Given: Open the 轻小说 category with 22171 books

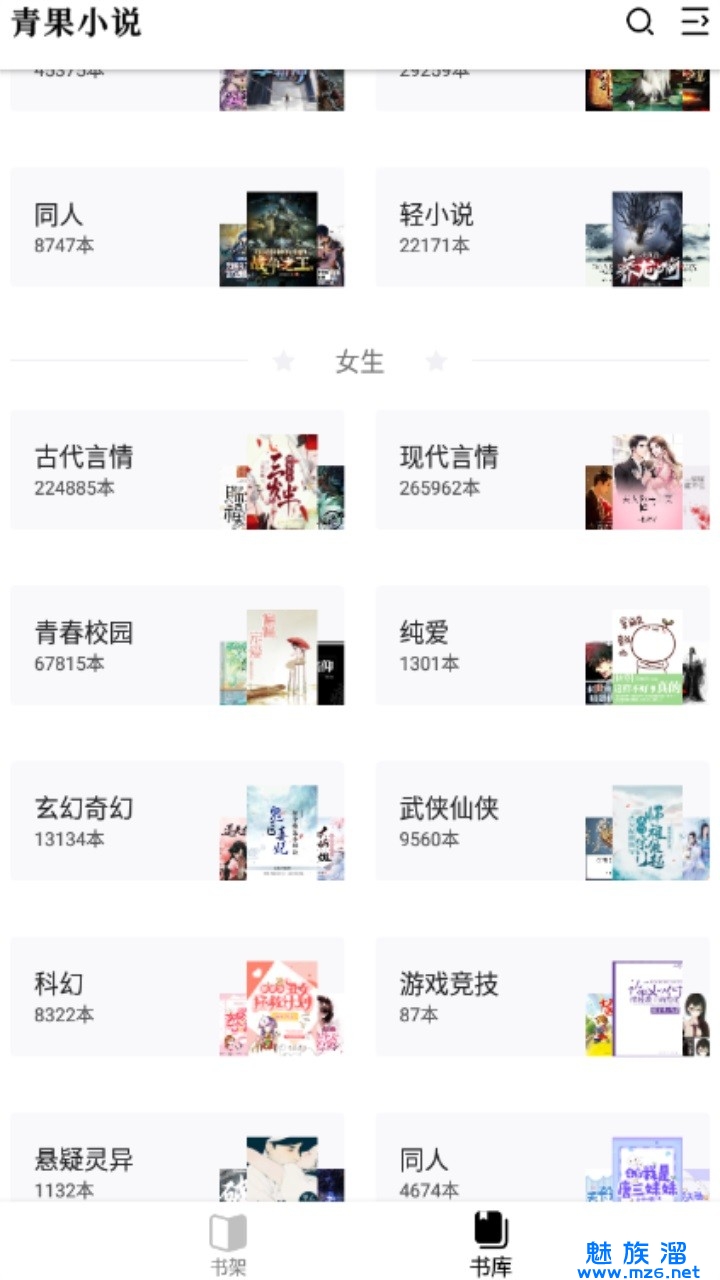Looking at the screenshot, I should pos(542,228).
